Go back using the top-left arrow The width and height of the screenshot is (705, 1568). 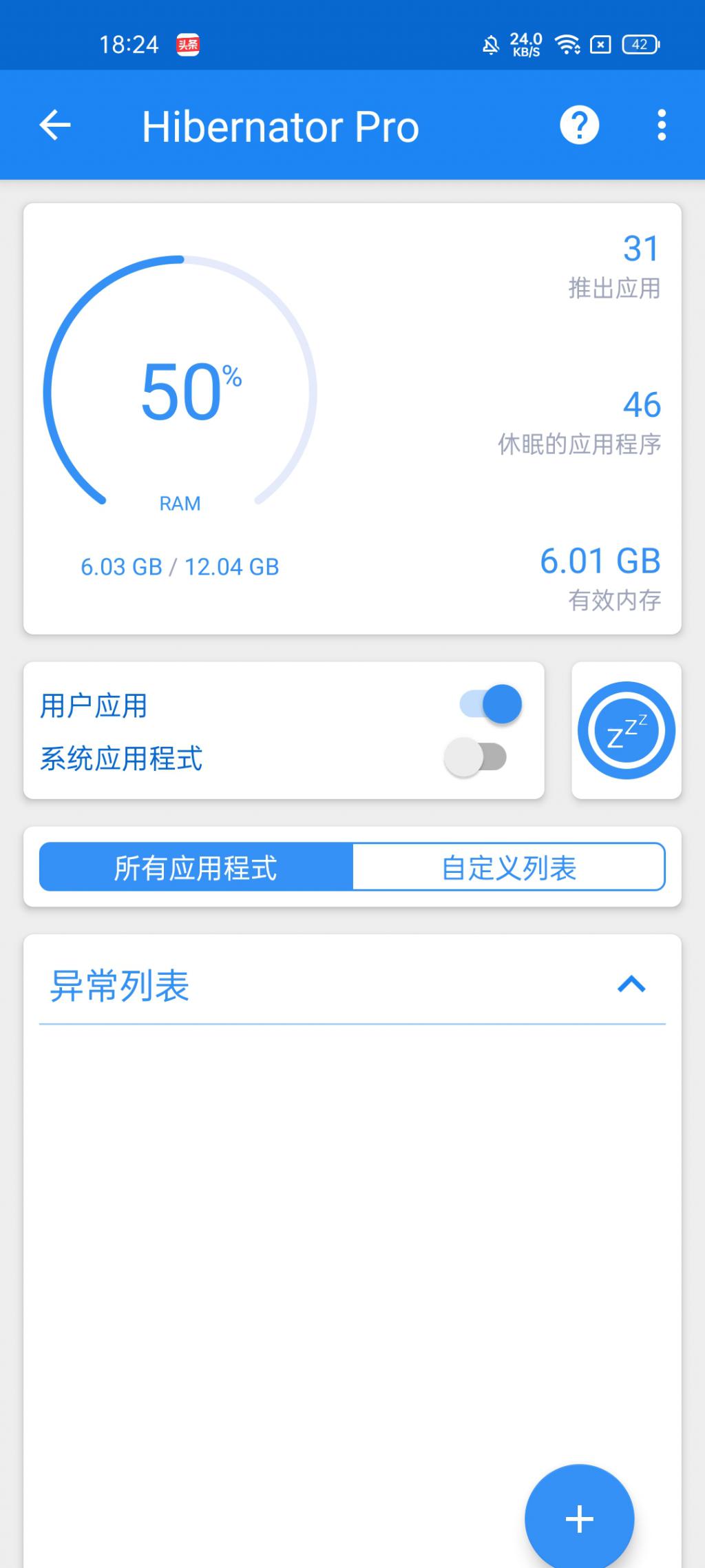click(55, 125)
